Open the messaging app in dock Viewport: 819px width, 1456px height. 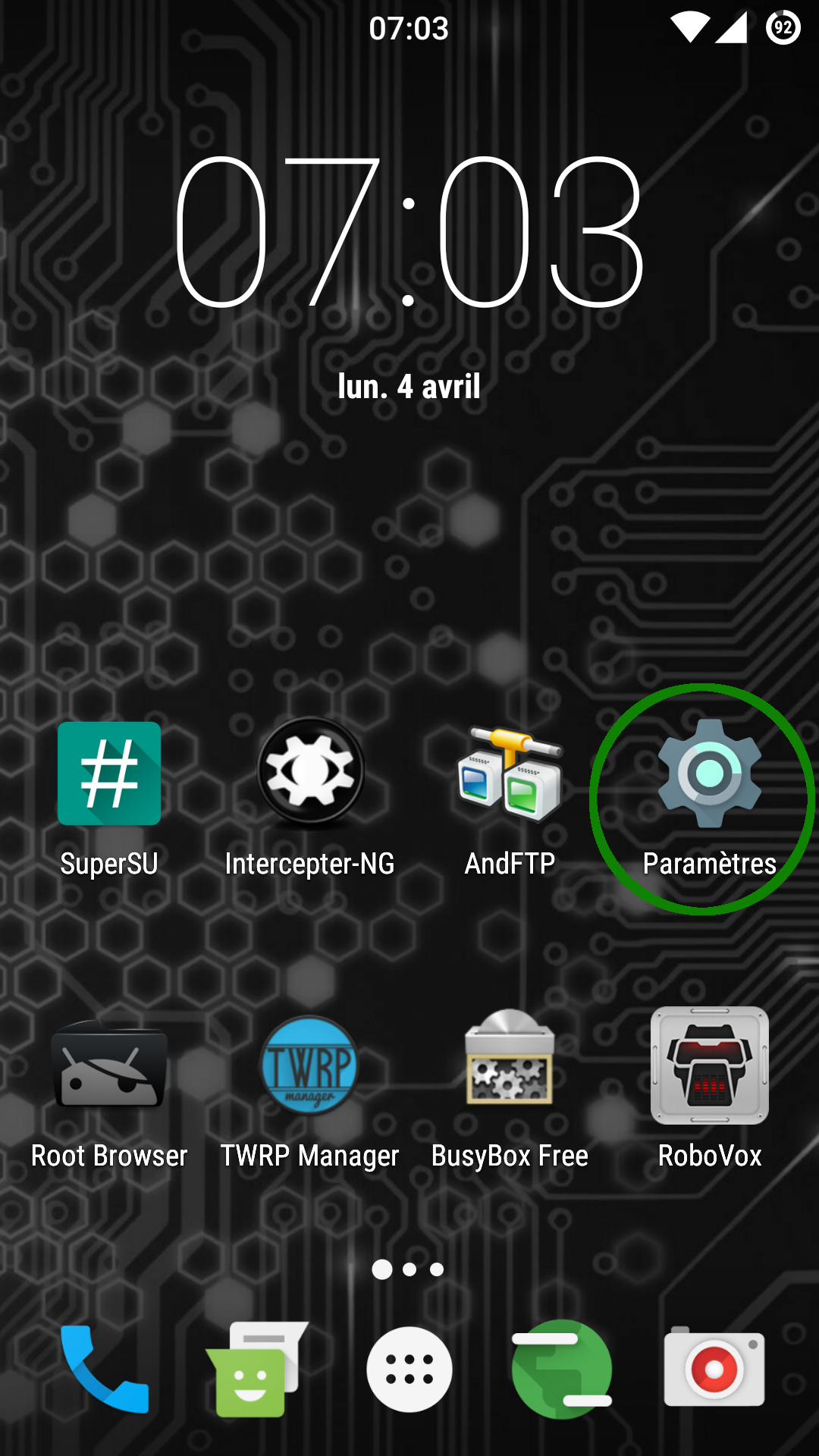click(257, 1370)
